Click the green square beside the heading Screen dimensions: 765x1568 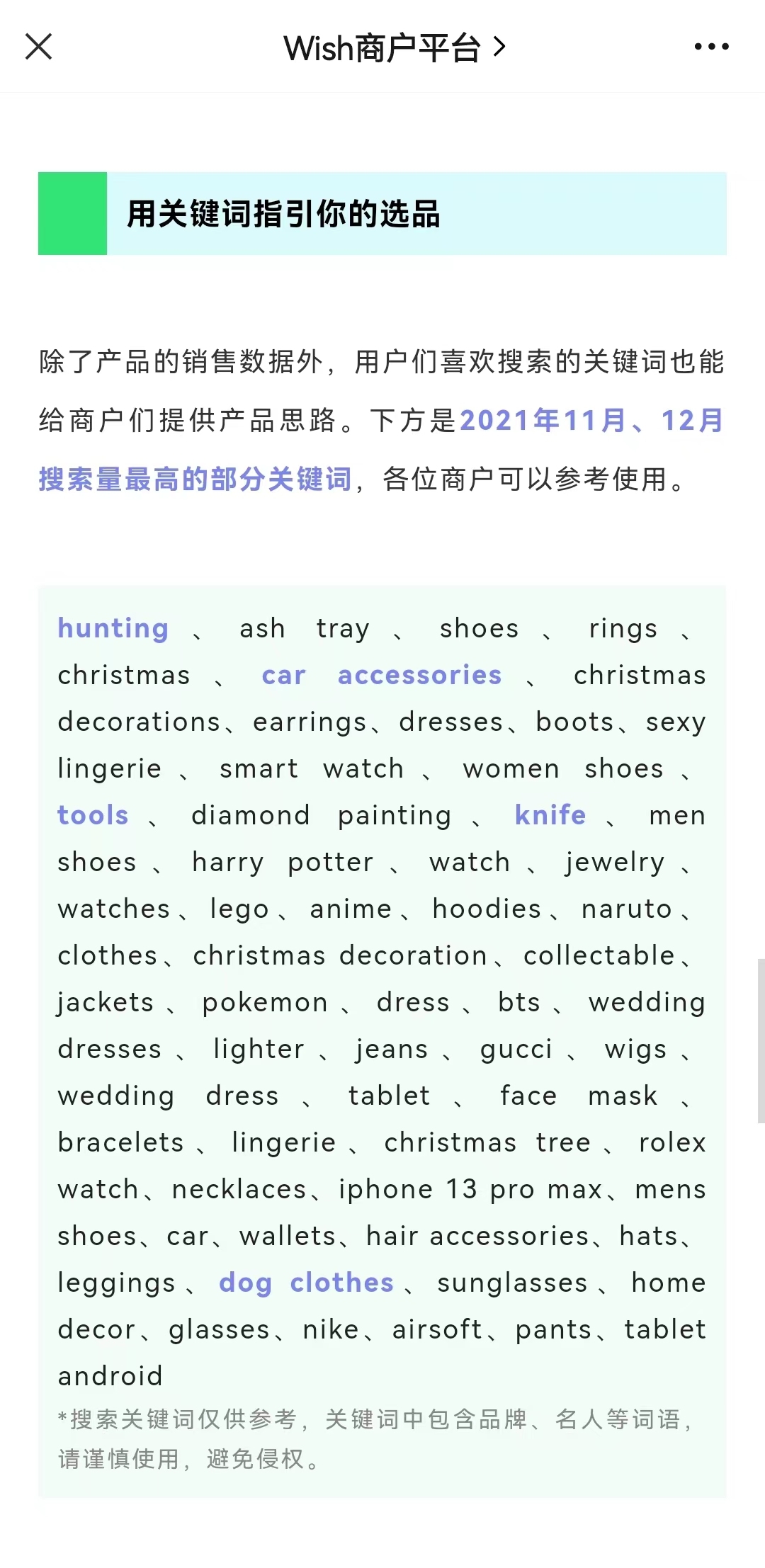[71, 212]
